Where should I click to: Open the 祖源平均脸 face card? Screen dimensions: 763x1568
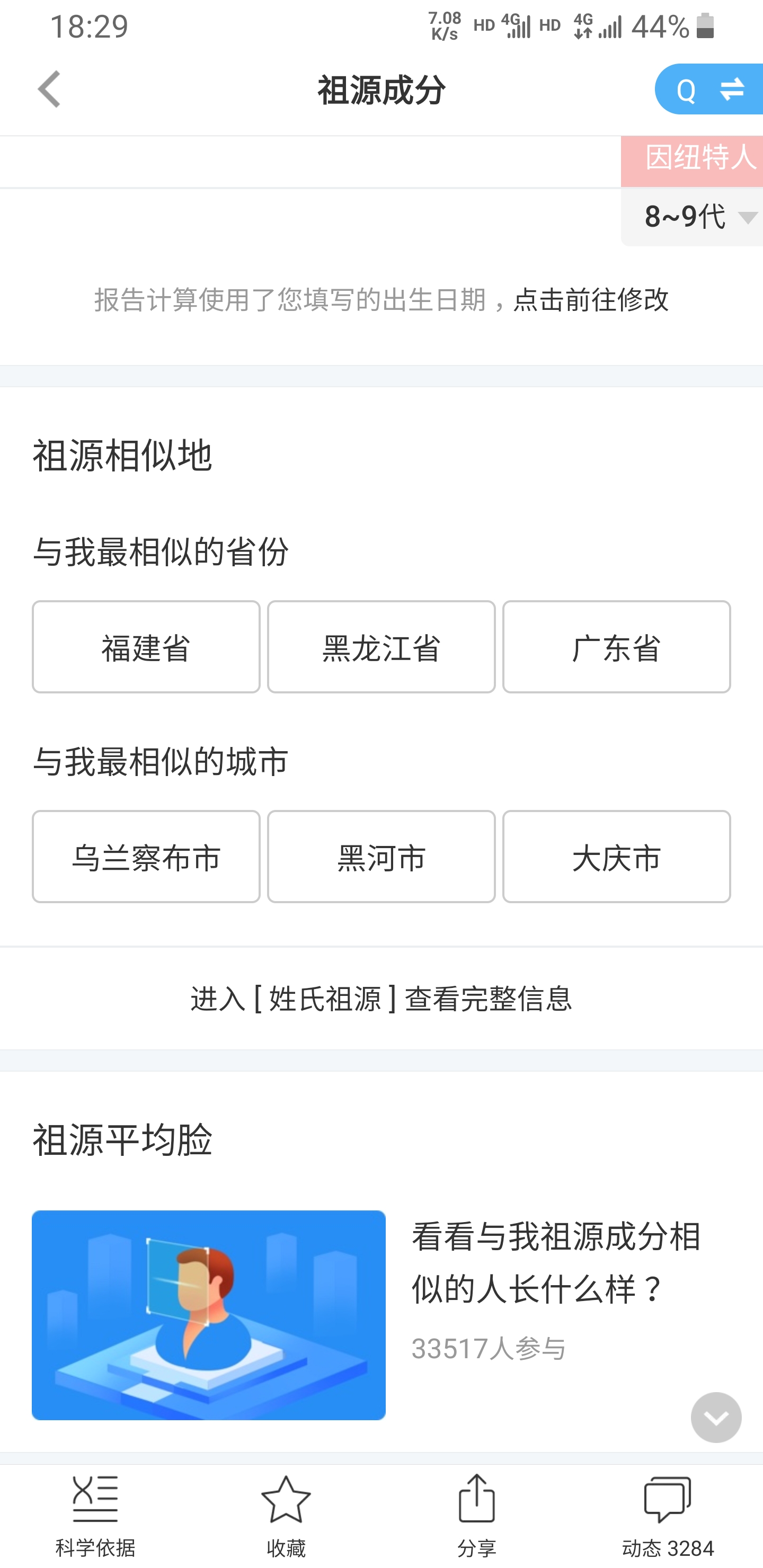[381, 1315]
